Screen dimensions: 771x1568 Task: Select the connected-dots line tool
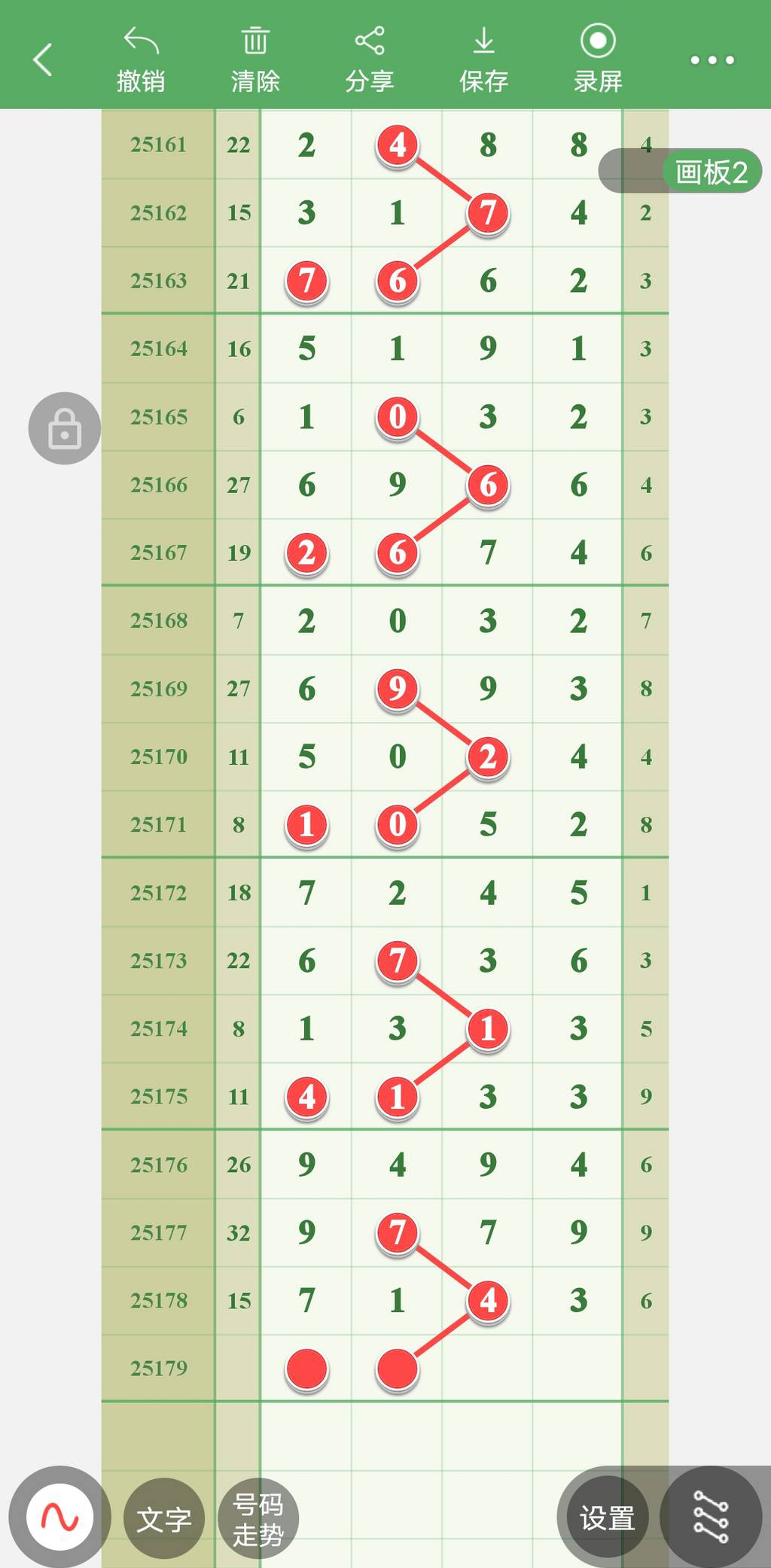click(711, 1517)
